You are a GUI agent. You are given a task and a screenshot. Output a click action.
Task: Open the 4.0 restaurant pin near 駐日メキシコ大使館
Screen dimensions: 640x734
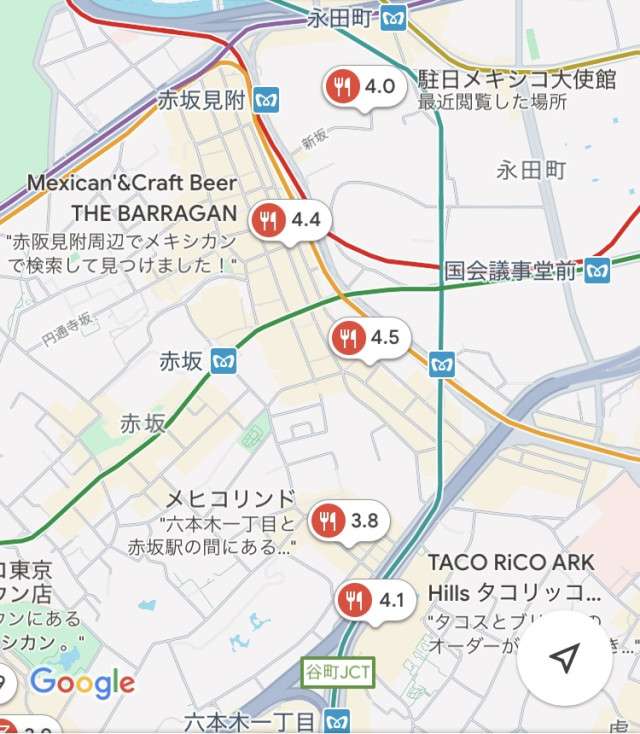point(344,87)
